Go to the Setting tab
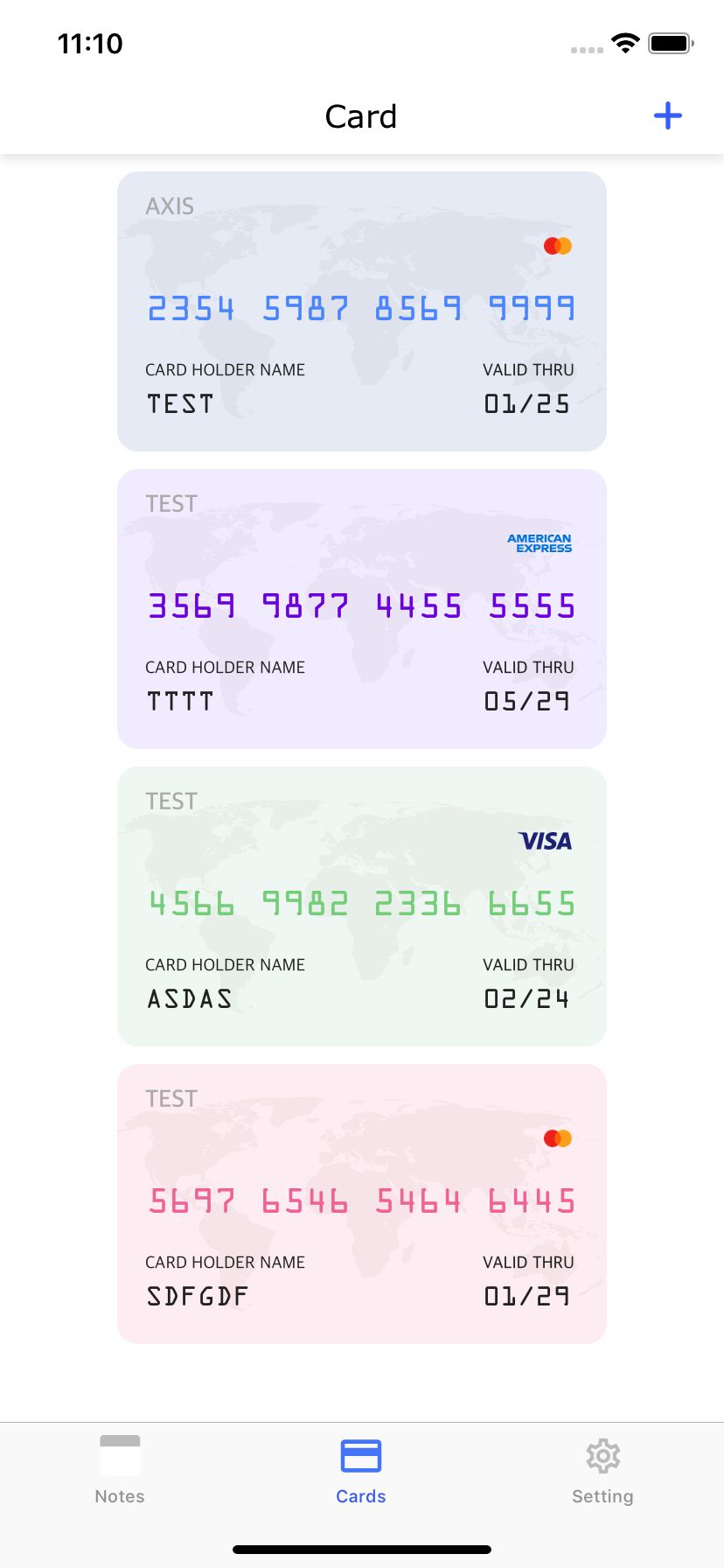This screenshot has width=724, height=1568. pos(602,1470)
